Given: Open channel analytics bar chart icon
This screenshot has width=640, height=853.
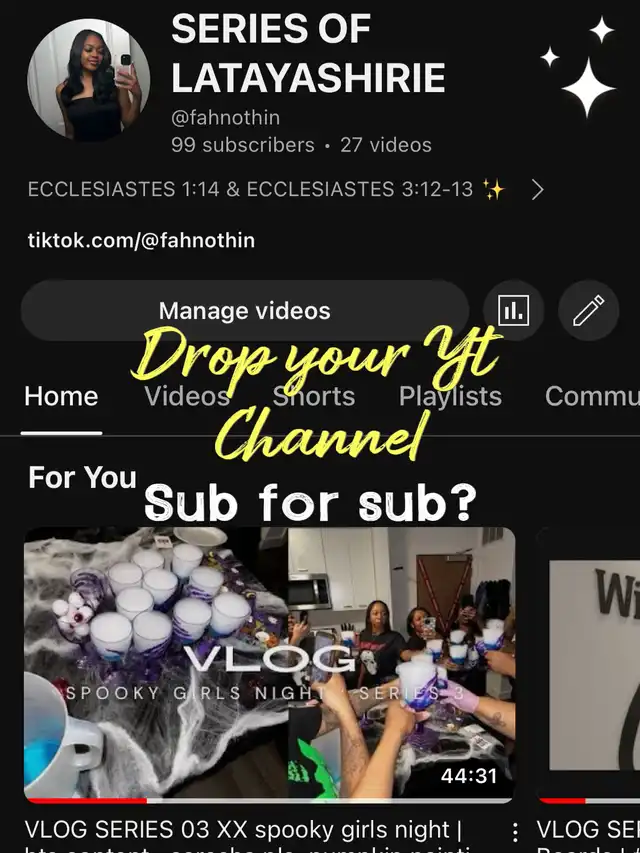Looking at the screenshot, I should coord(513,311).
